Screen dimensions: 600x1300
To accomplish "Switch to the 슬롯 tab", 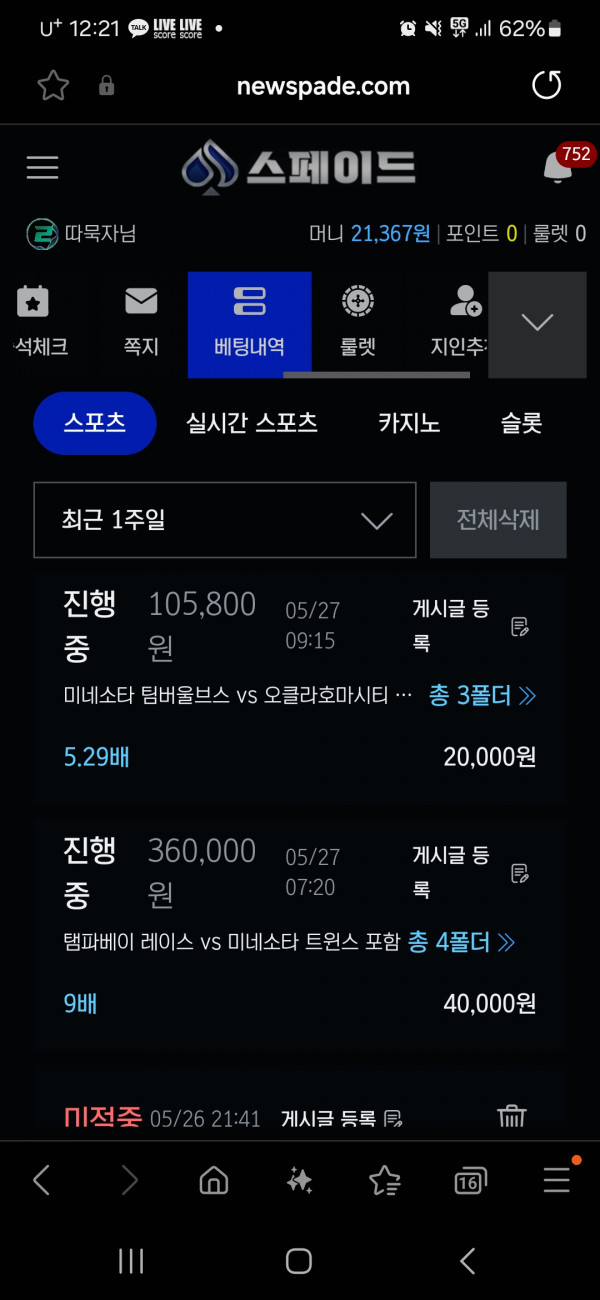I will tap(521, 423).
